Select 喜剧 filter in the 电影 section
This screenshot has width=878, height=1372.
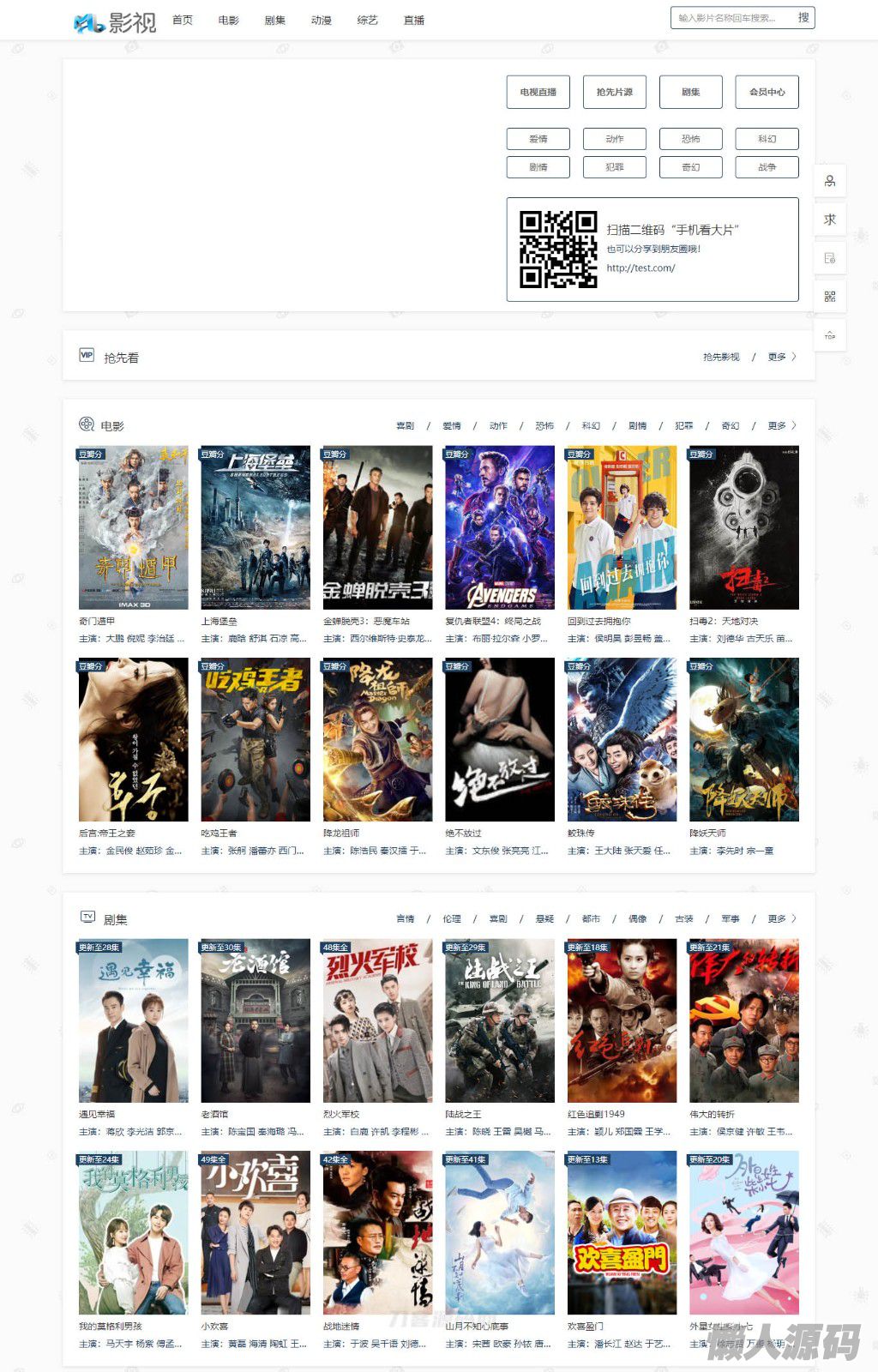[x=406, y=426]
